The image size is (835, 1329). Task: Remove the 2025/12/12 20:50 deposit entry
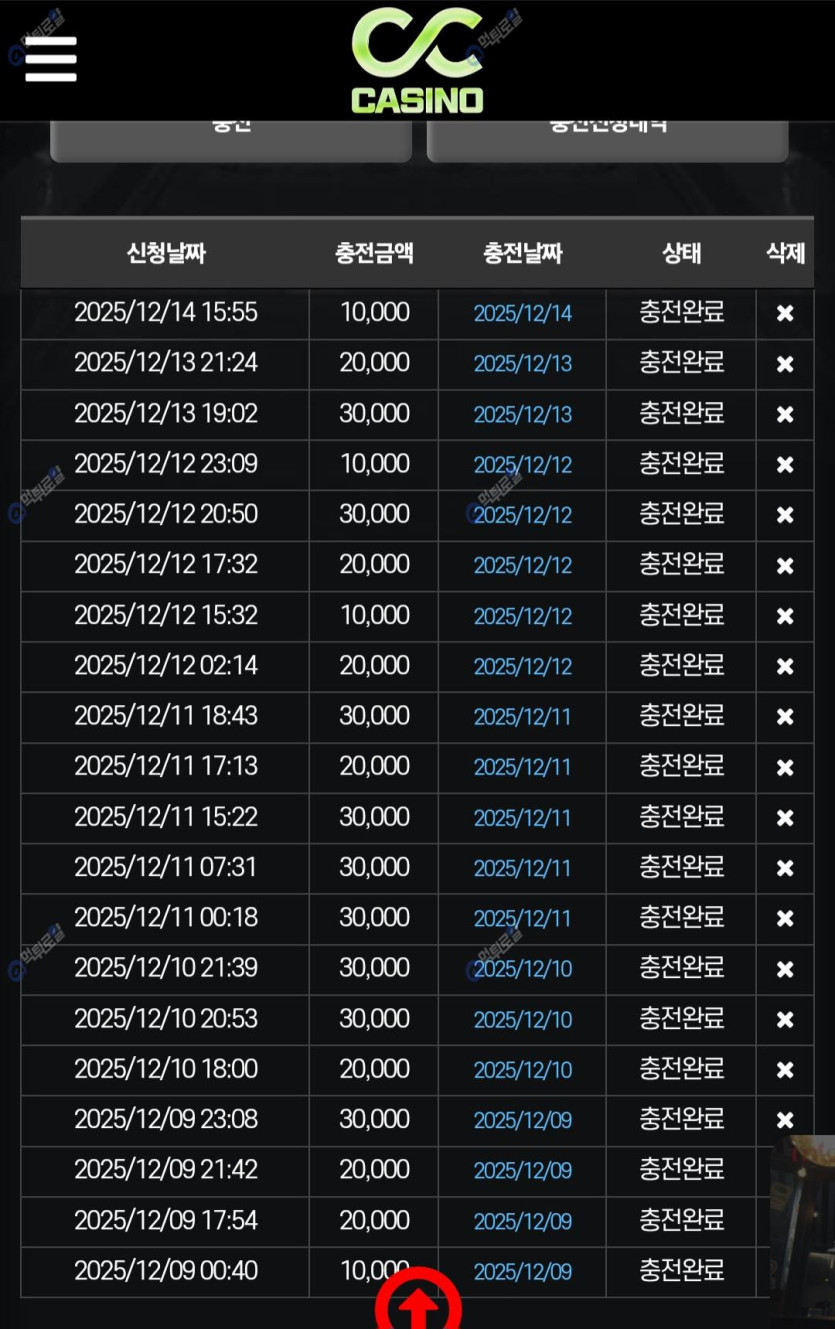click(x=785, y=515)
